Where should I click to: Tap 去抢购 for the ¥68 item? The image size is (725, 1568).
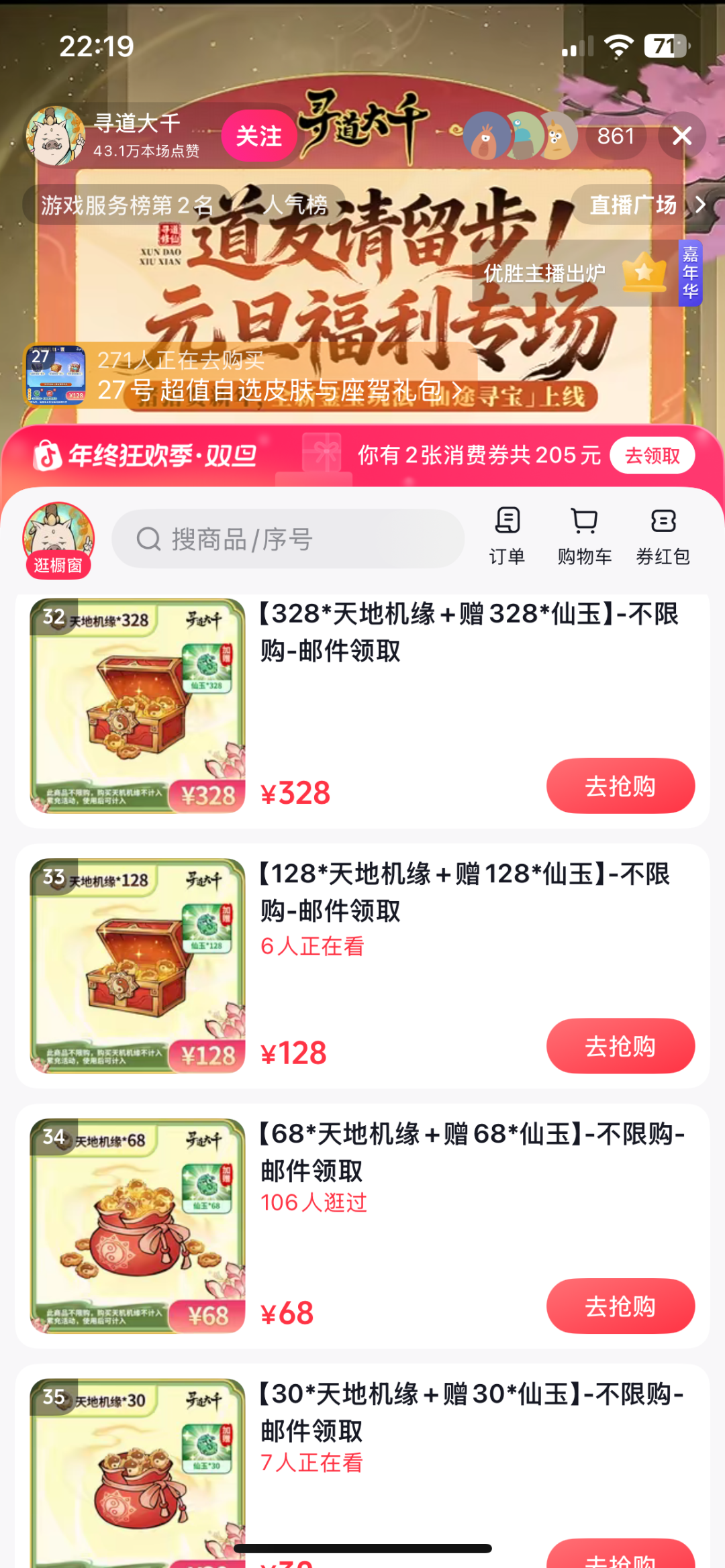(620, 1306)
